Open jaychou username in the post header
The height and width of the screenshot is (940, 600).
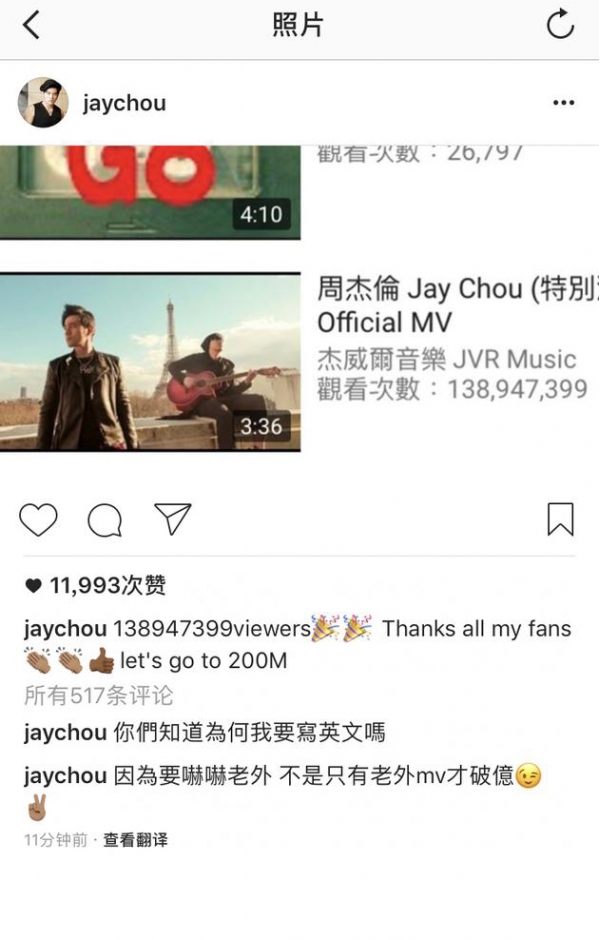[x=125, y=103]
